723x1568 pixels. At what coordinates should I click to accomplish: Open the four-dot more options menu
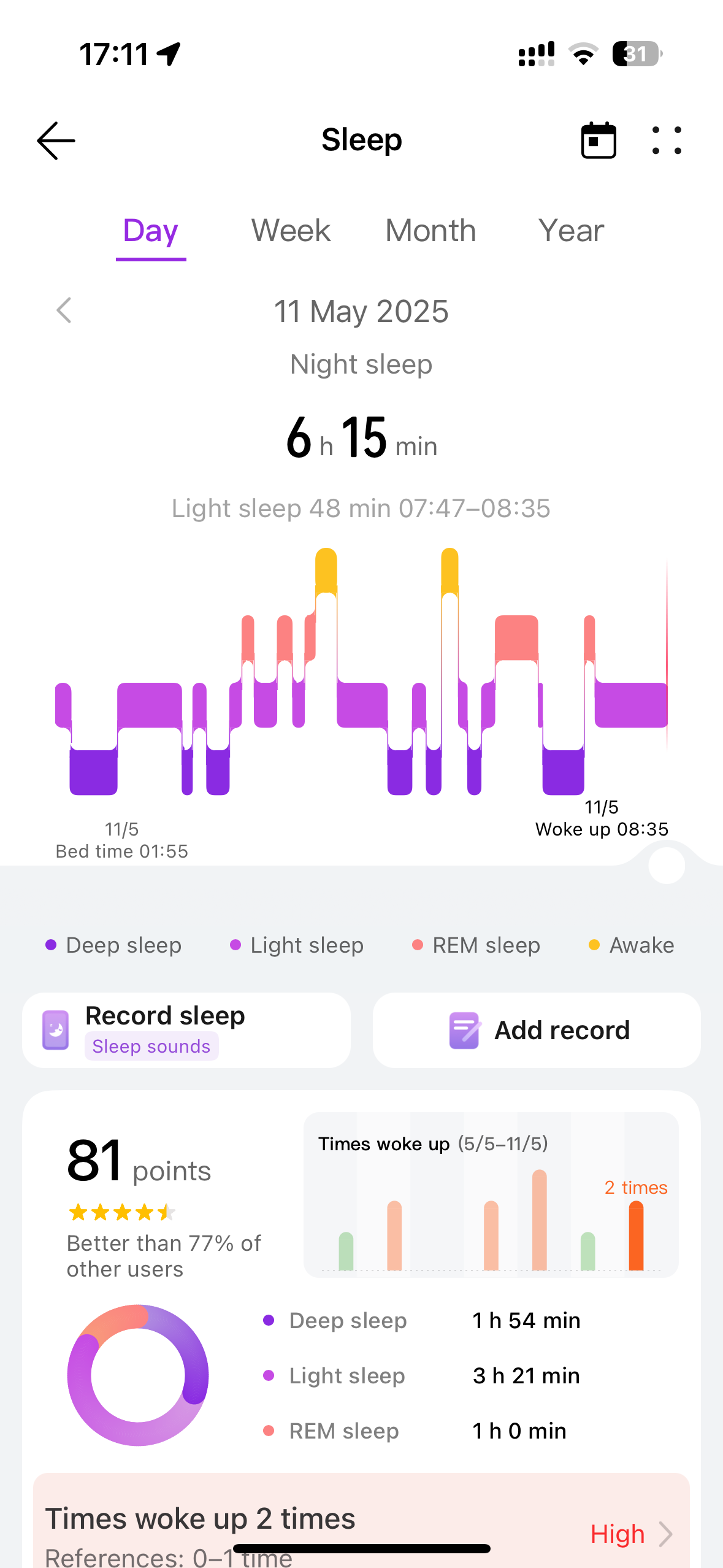pos(667,140)
